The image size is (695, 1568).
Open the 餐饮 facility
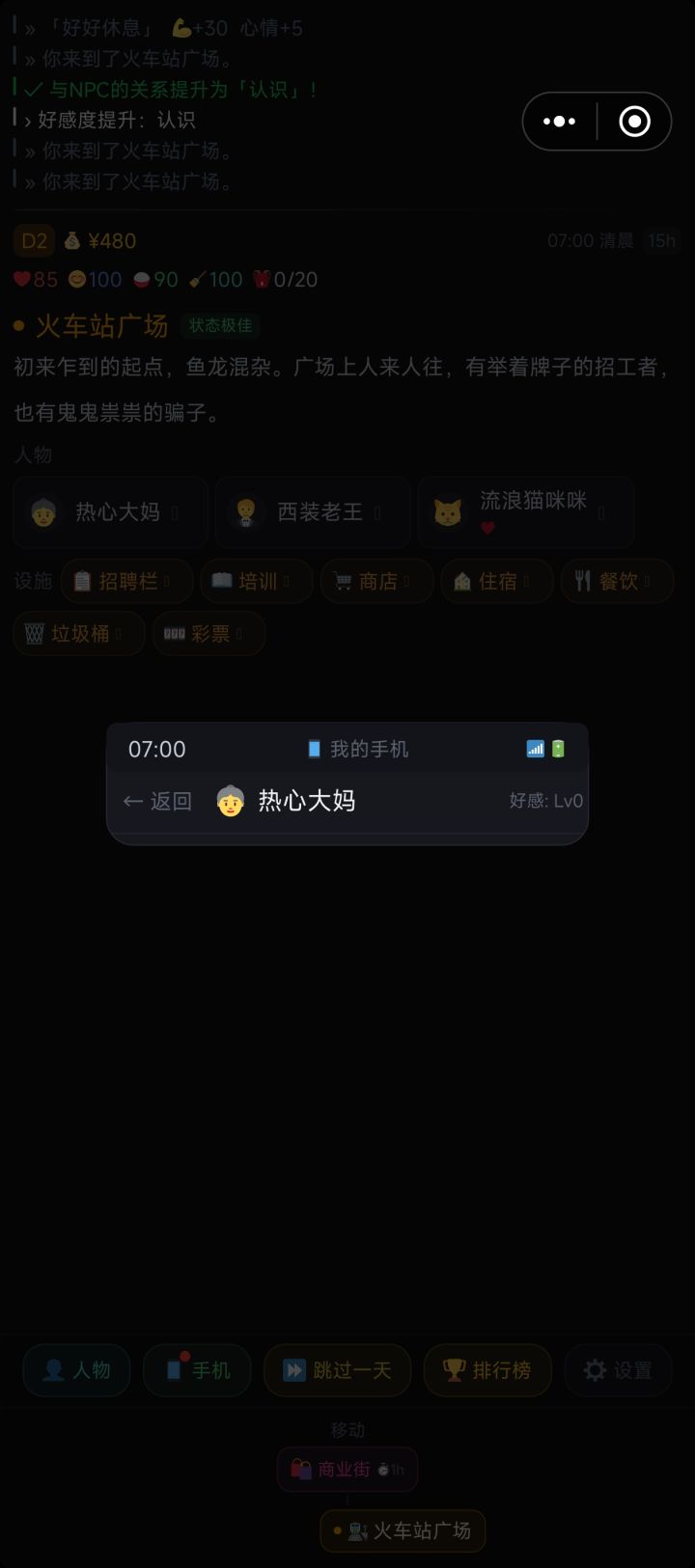(x=617, y=581)
